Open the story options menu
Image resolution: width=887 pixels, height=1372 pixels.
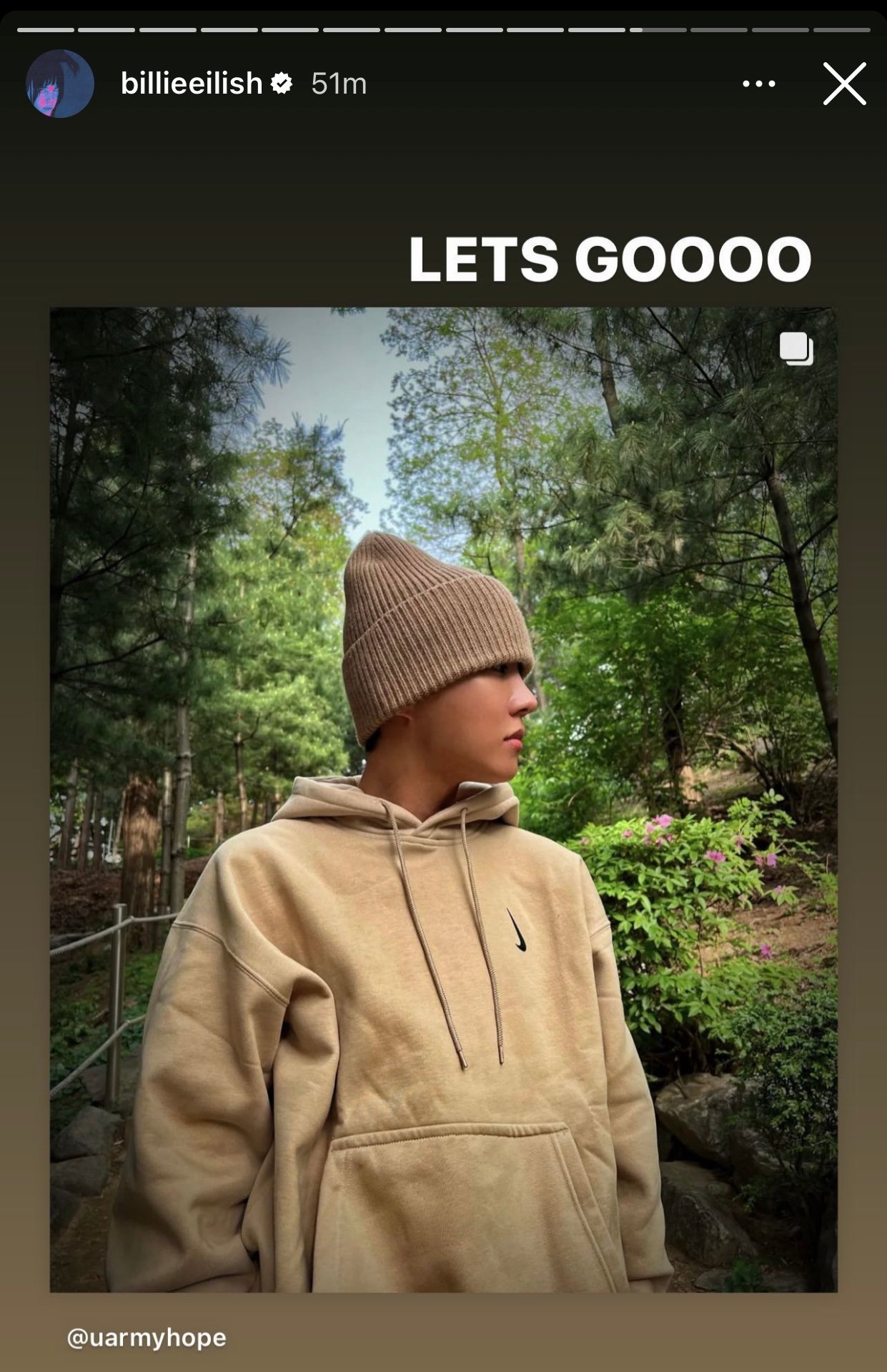(758, 84)
